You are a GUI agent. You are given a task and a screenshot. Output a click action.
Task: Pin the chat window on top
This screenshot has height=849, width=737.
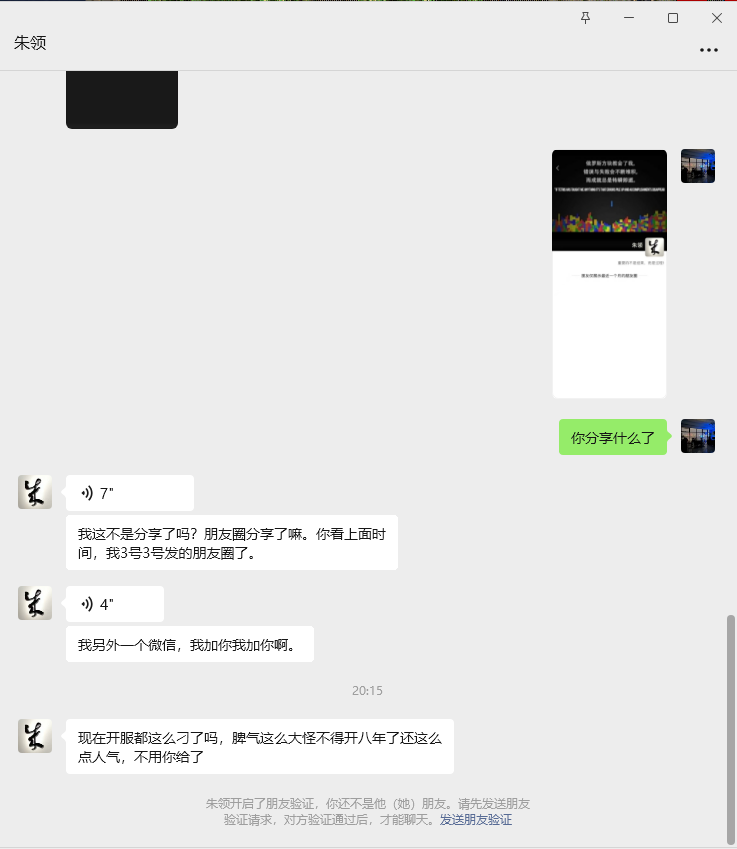585,18
